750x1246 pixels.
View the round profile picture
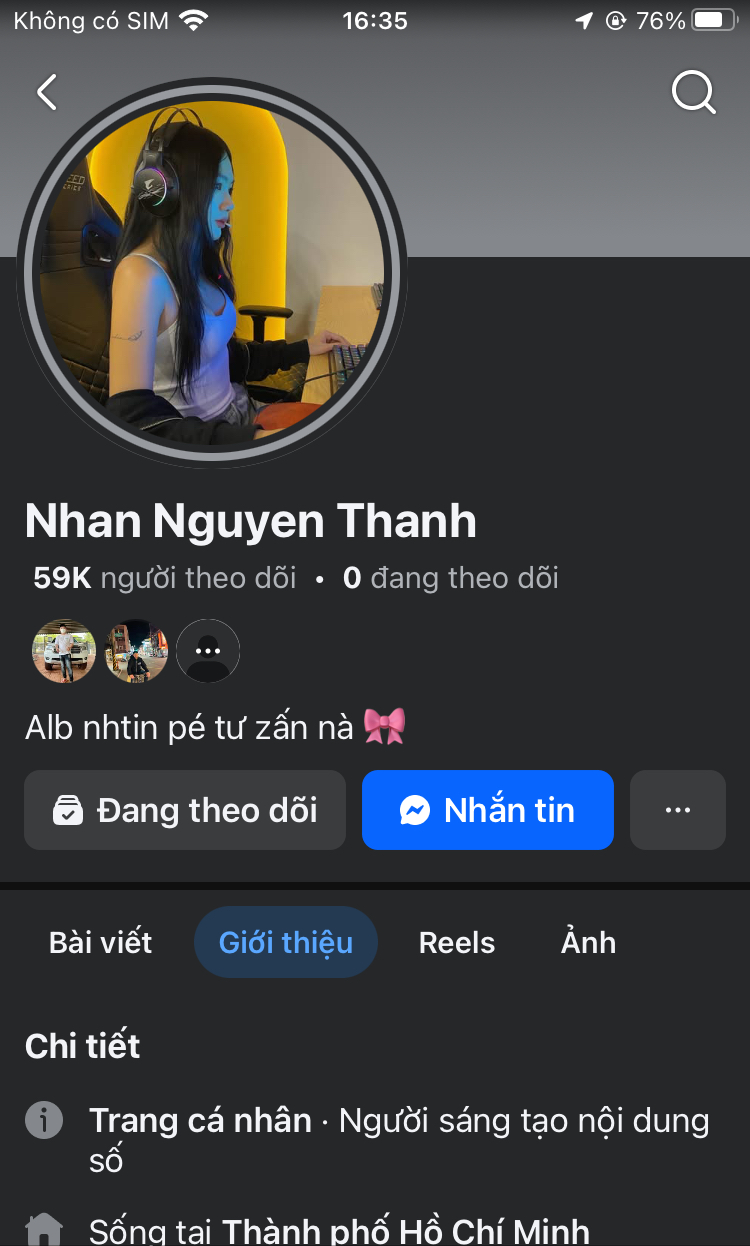coord(210,273)
